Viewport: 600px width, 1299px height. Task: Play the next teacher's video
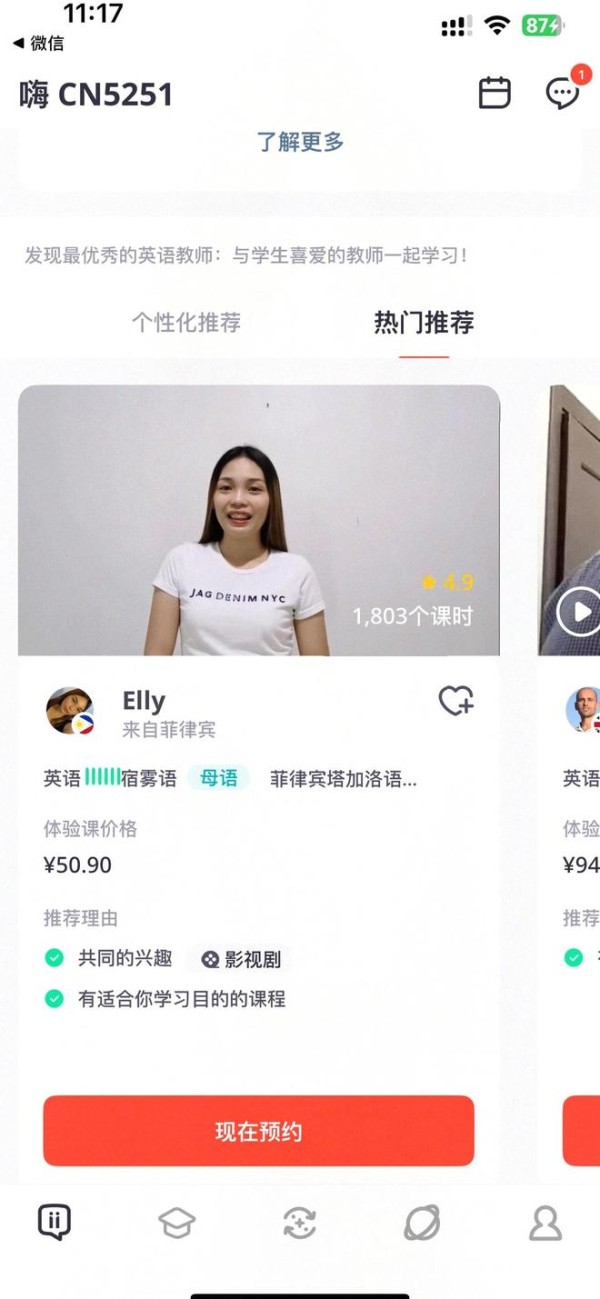pyautogui.click(x=579, y=611)
